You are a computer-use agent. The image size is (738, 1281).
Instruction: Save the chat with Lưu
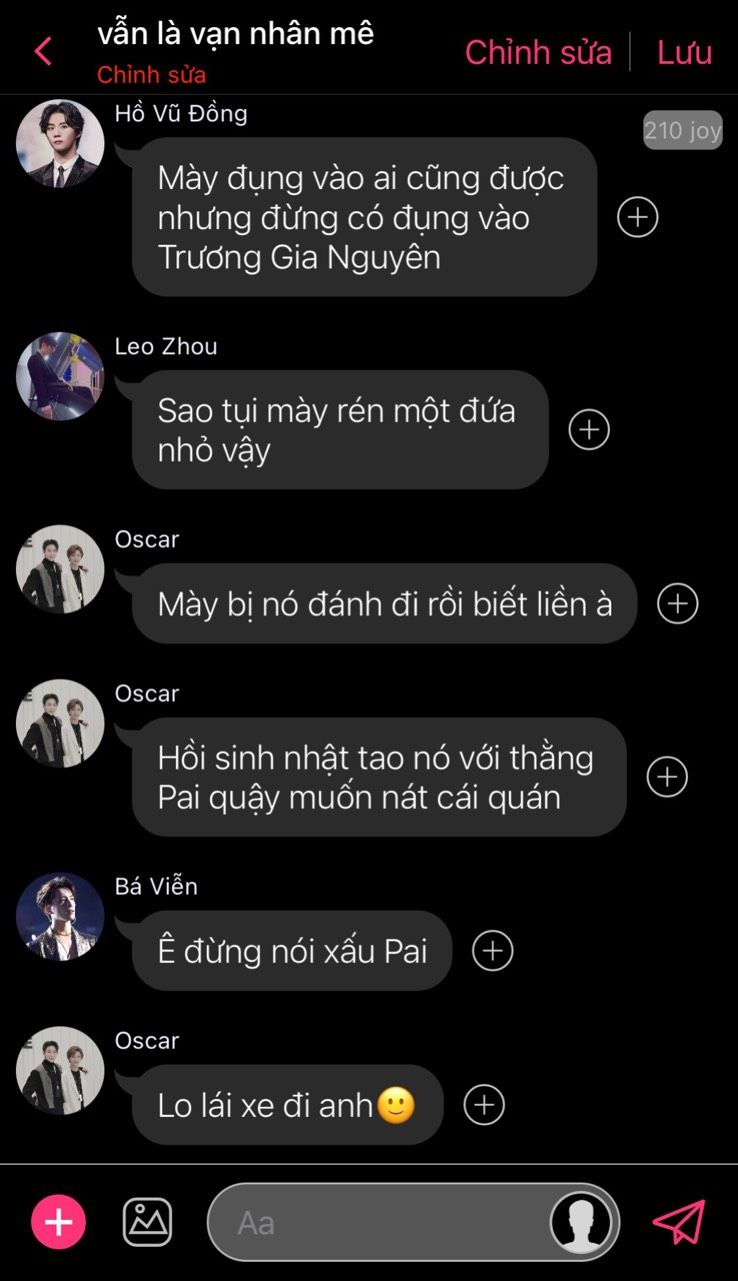(684, 52)
